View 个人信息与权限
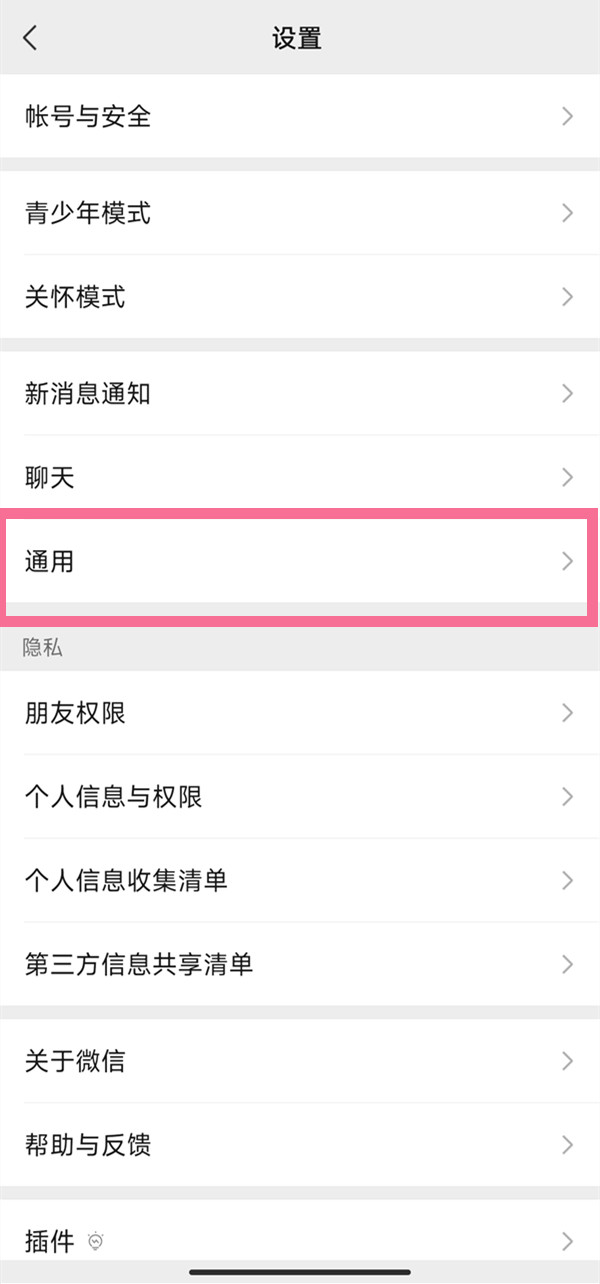600x1284 pixels. coord(300,797)
